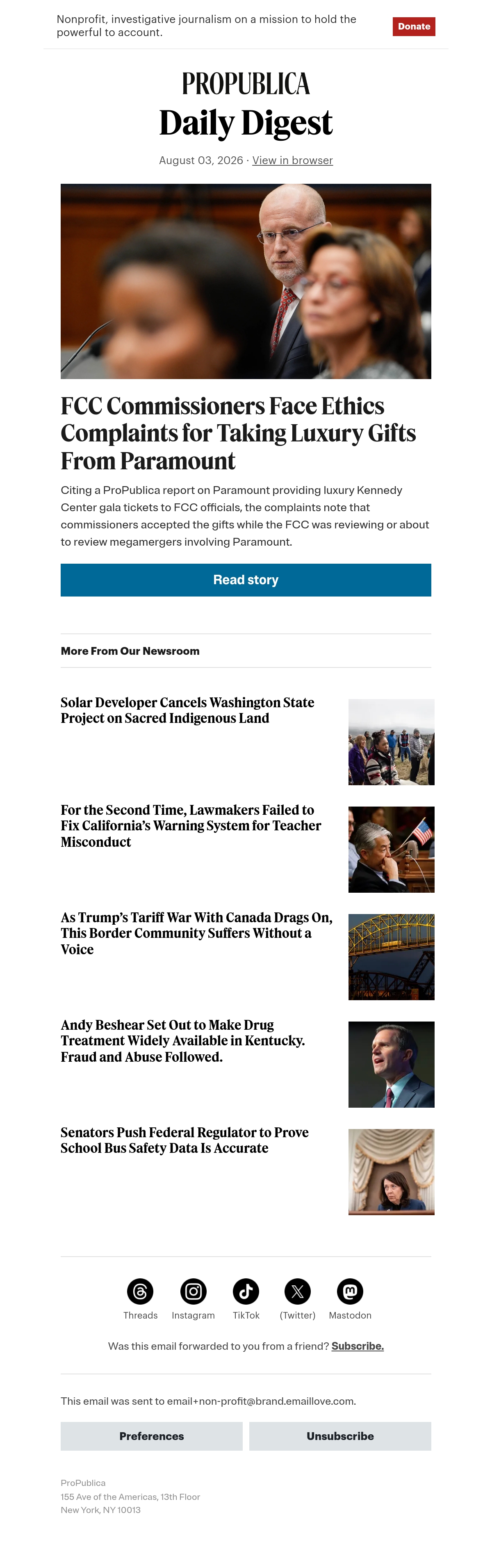Image resolution: width=492 pixels, height=1568 pixels.
Task: Open the FCC Commissioners hero photo
Action: [x=246, y=281]
